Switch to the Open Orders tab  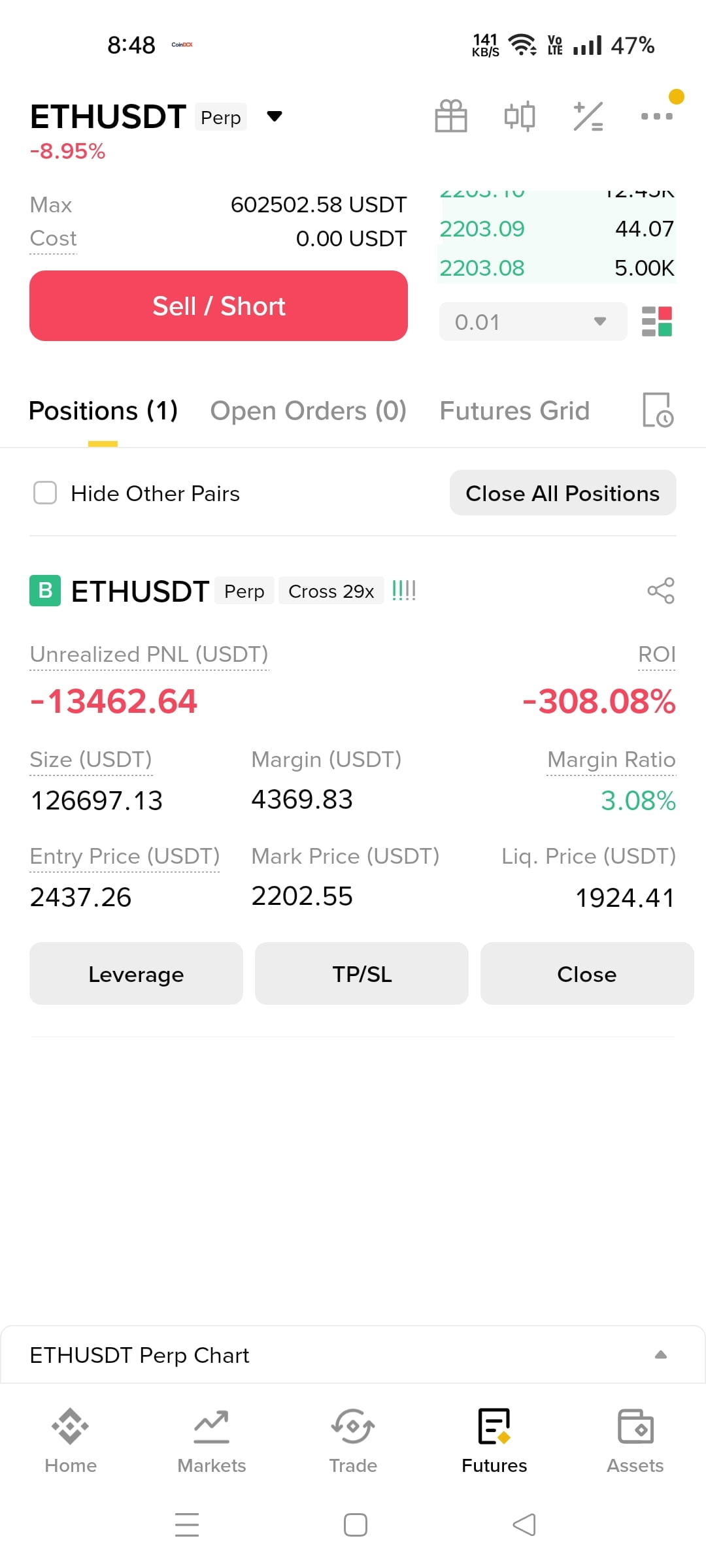(308, 411)
